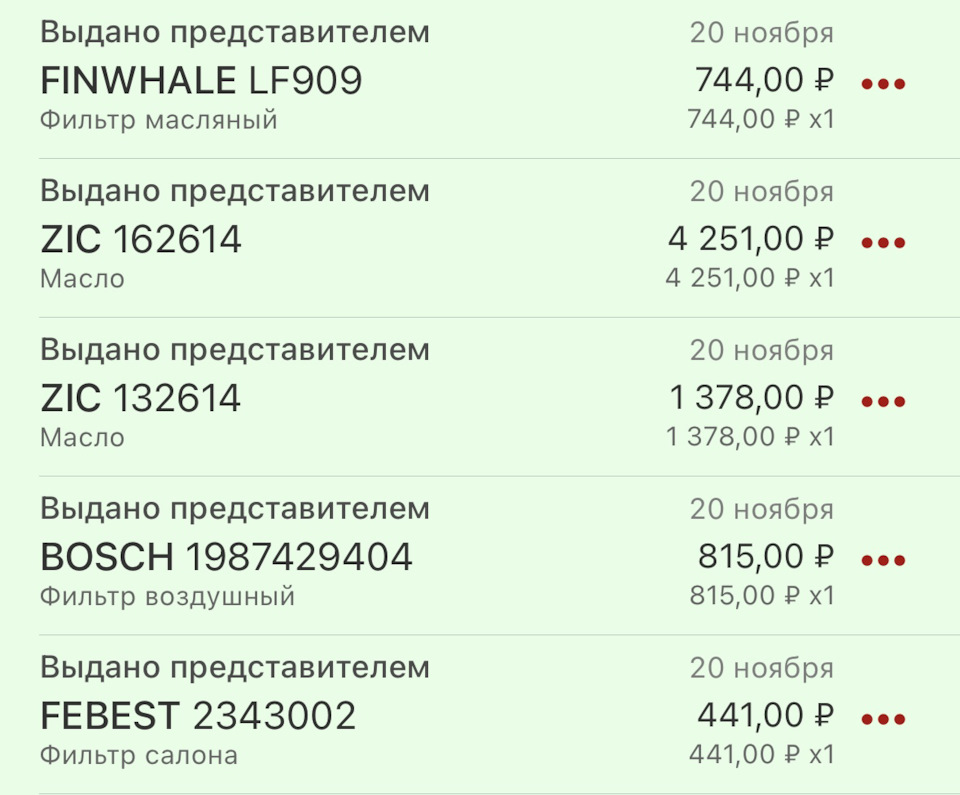Open the BOSCH 1987429404 air filter order
Viewport: 960px width, 795px height.
(x=226, y=557)
